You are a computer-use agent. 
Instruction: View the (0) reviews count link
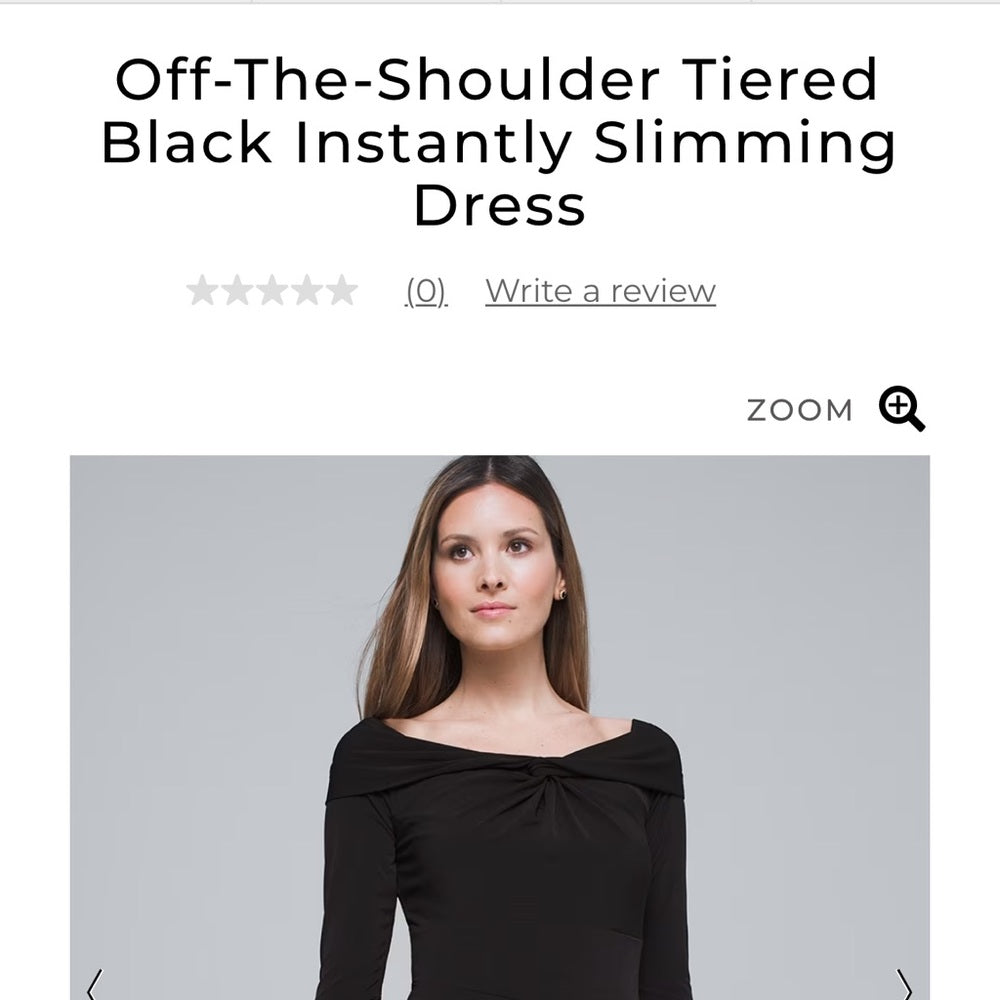pyautogui.click(x=426, y=291)
